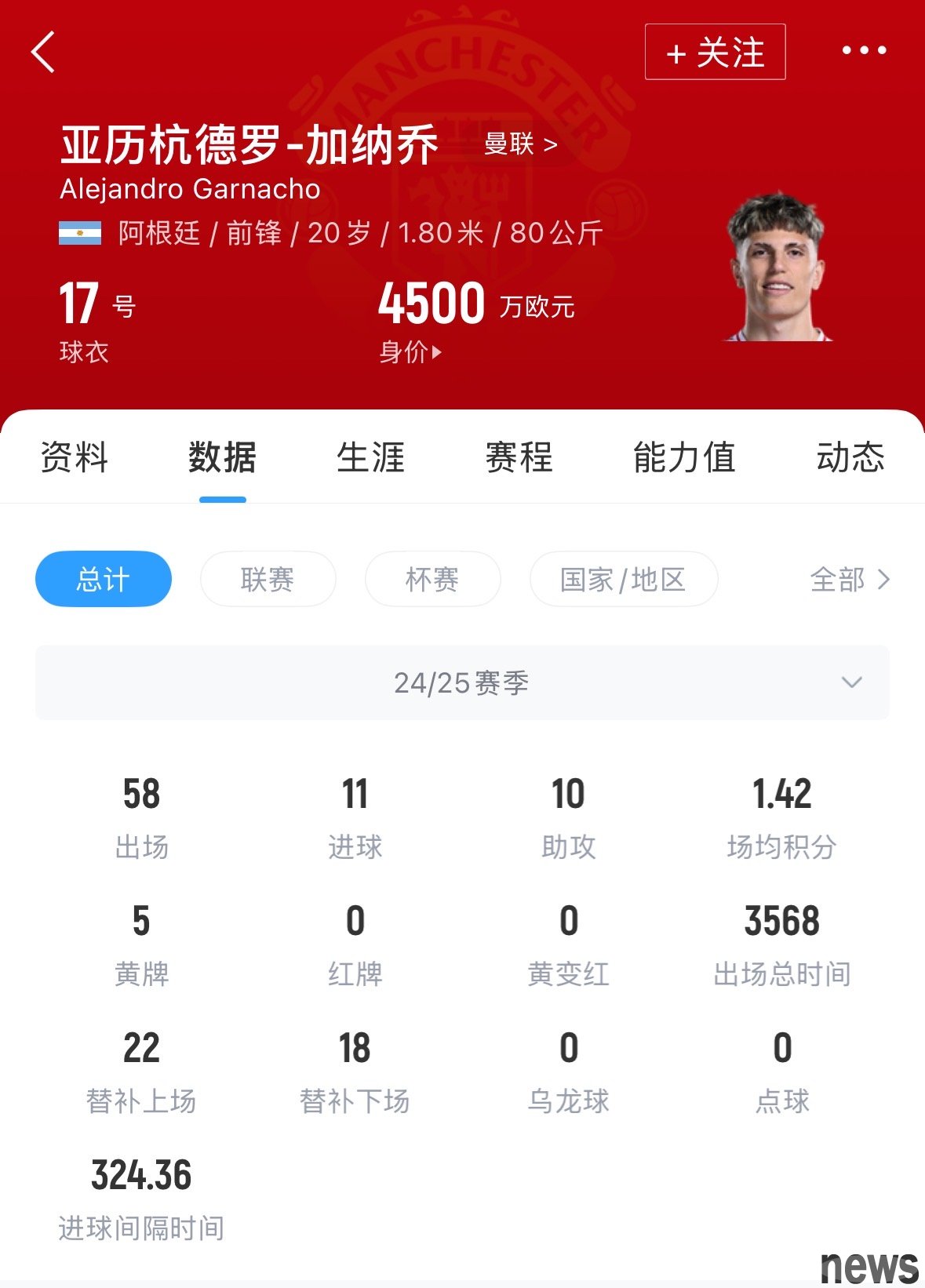The image size is (925, 1288).
Task: Filter stats by 联赛
Action: (x=268, y=580)
